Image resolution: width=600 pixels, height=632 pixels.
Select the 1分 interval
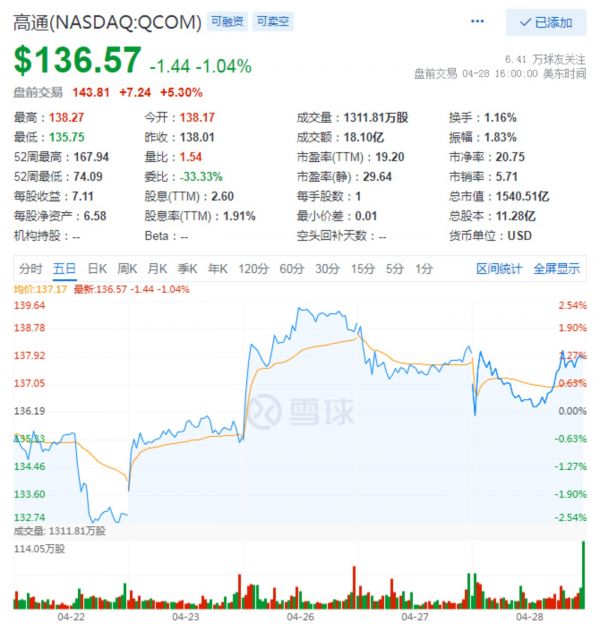[x=424, y=269]
